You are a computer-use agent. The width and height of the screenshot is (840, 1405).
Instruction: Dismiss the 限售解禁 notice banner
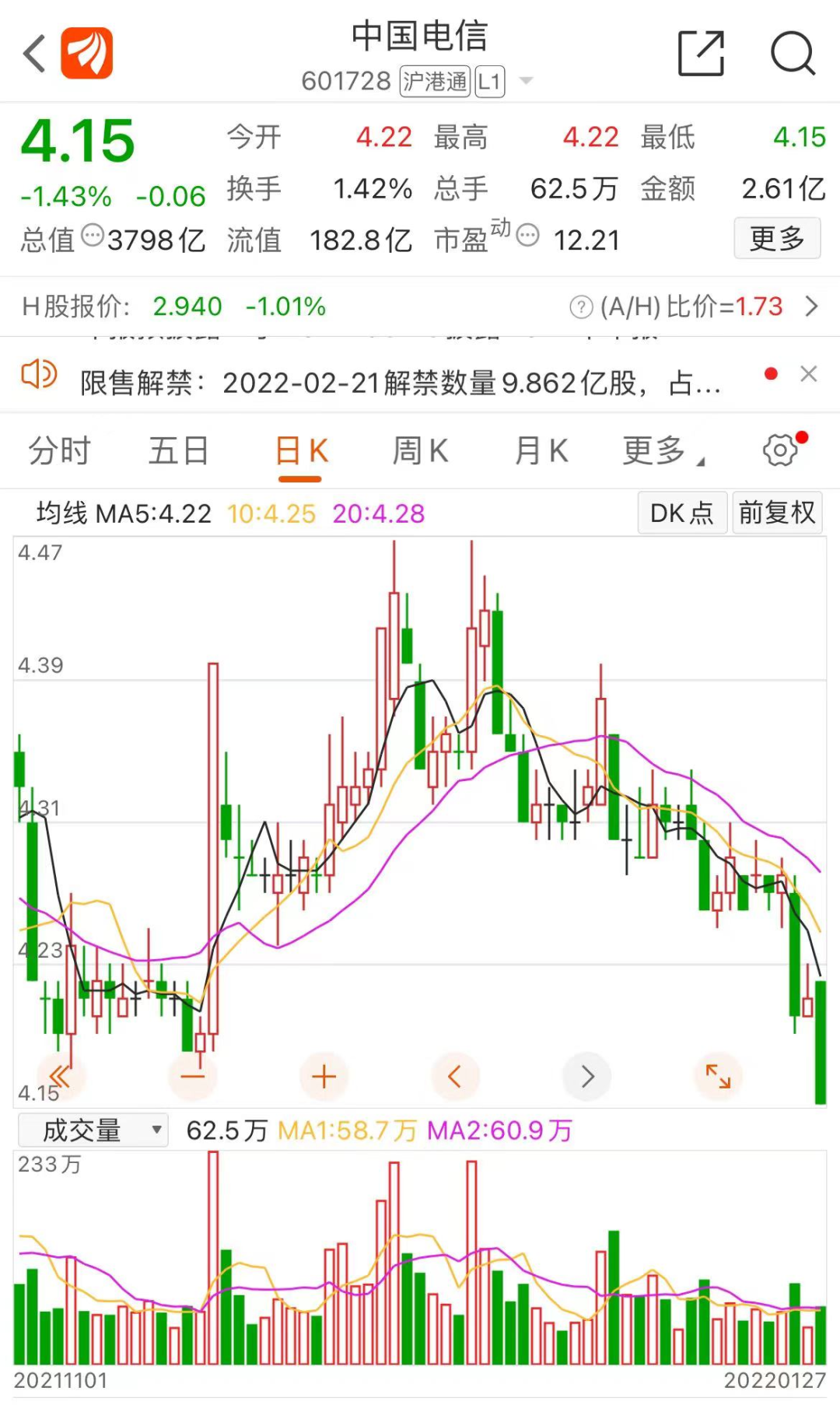809,374
